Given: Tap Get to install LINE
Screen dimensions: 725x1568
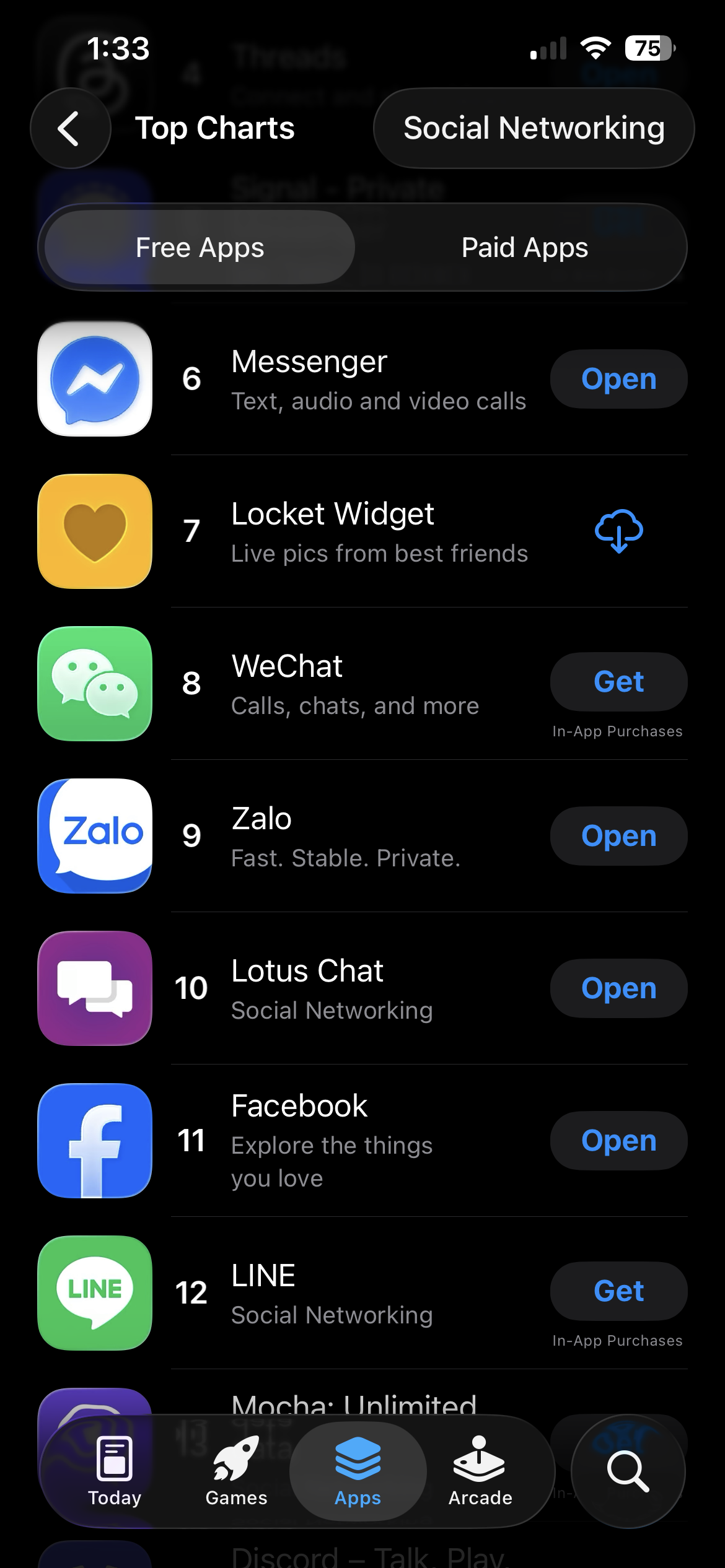Looking at the screenshot, I should pyautogui.click(x=618, y=1291).
